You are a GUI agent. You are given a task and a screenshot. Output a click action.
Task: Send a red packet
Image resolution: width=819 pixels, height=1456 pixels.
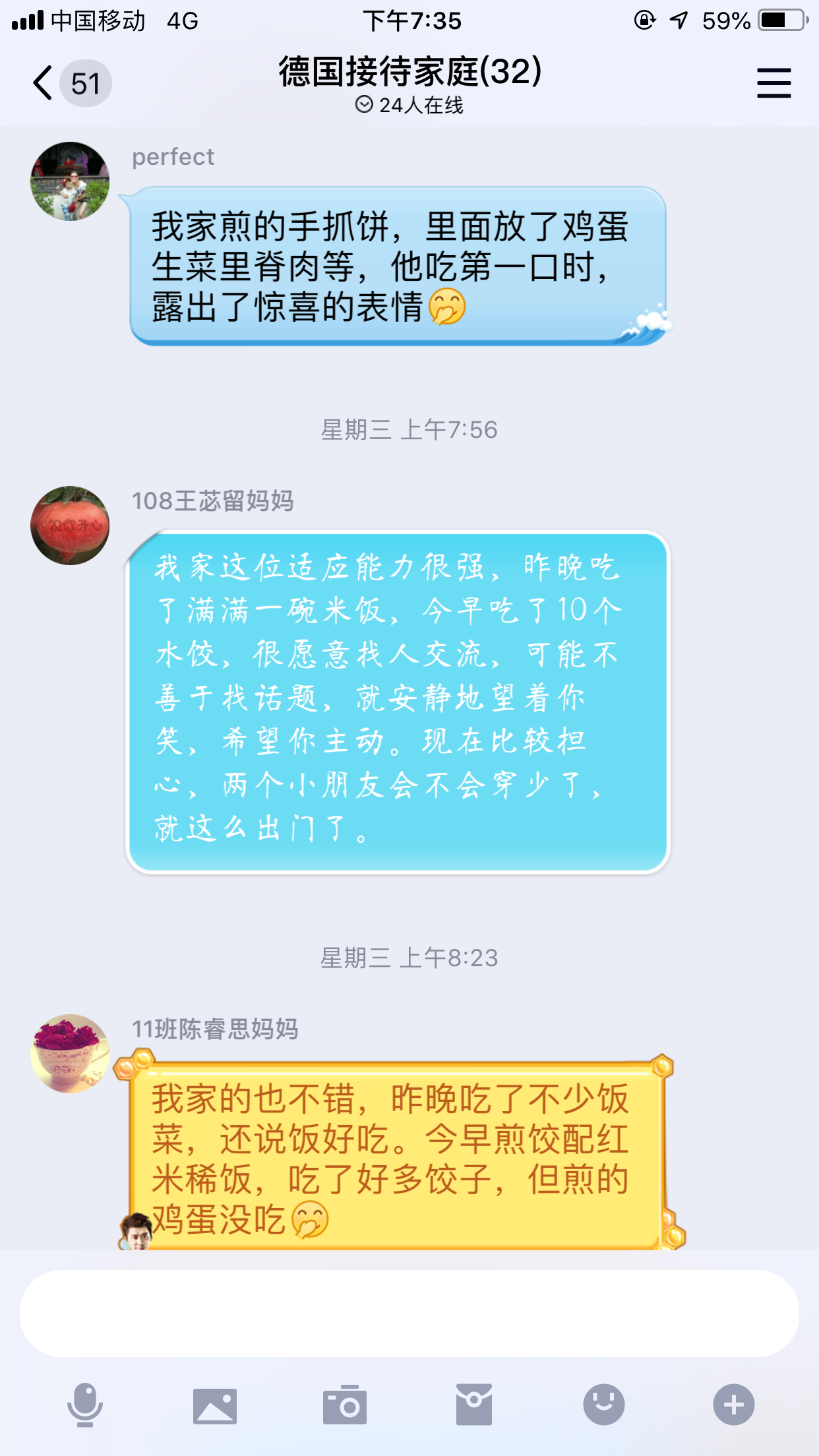coord(473,1405)
